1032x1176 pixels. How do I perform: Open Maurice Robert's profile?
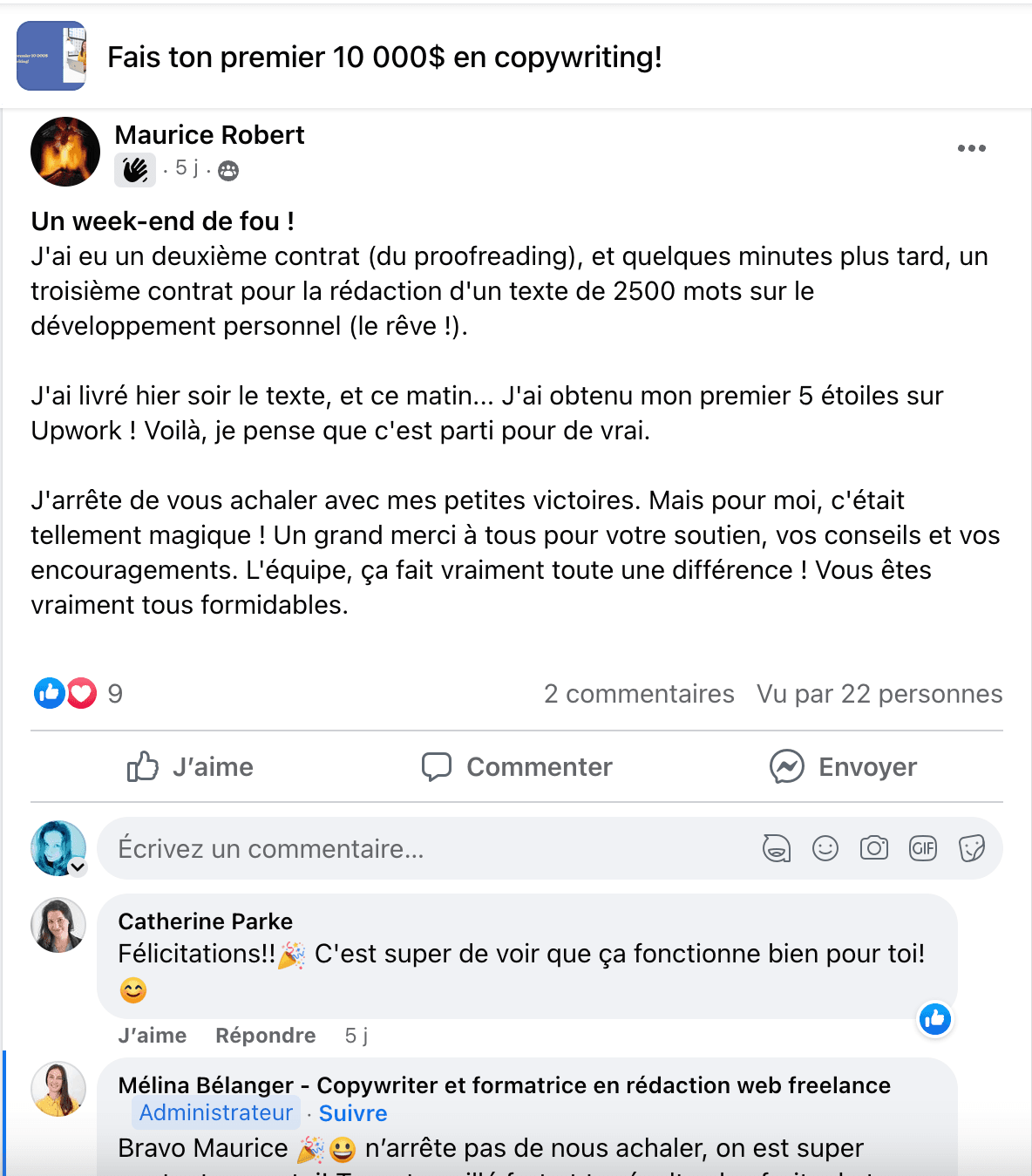[209, 135]
